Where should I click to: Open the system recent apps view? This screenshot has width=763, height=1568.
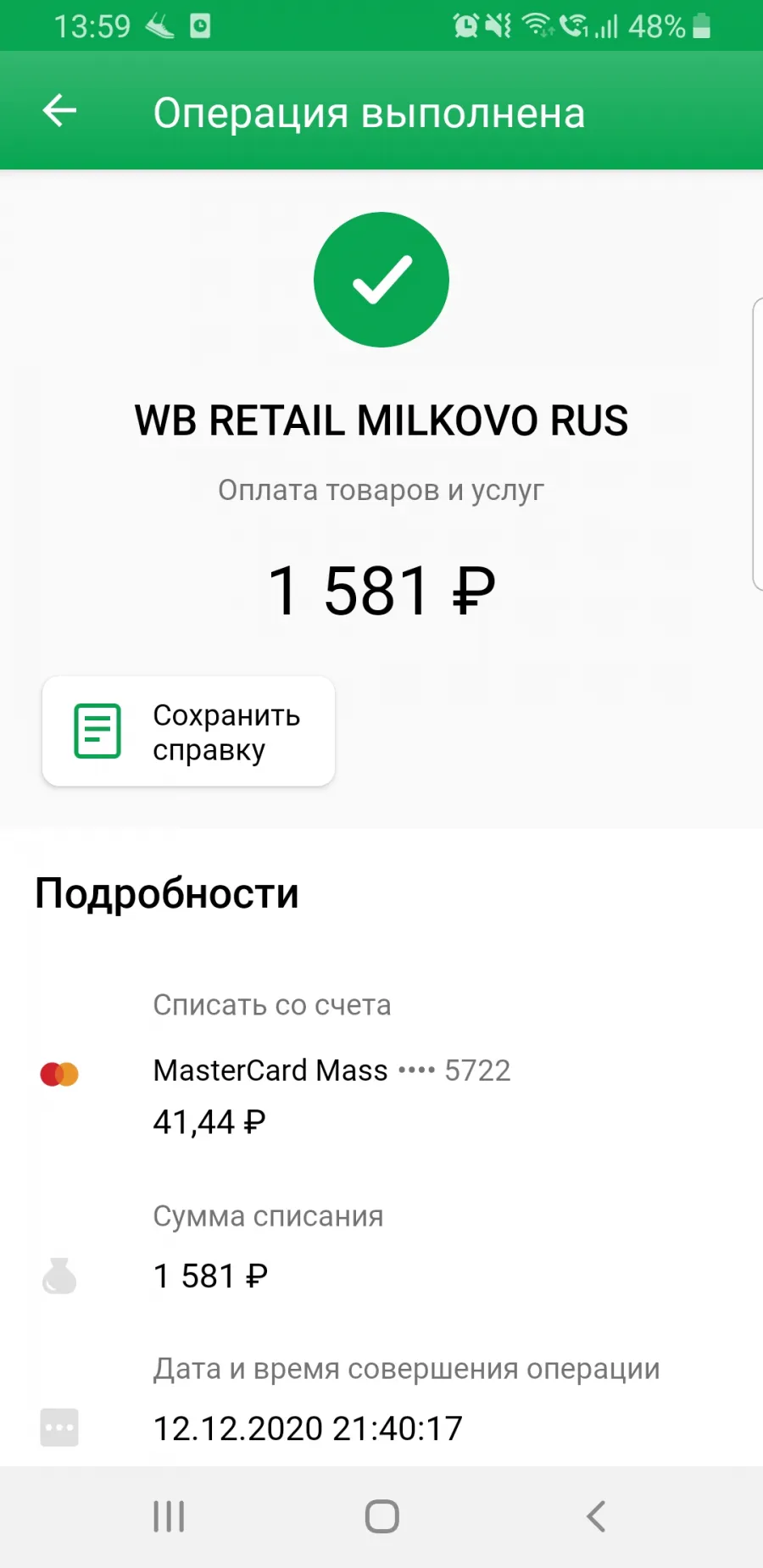coord(169,1516)
